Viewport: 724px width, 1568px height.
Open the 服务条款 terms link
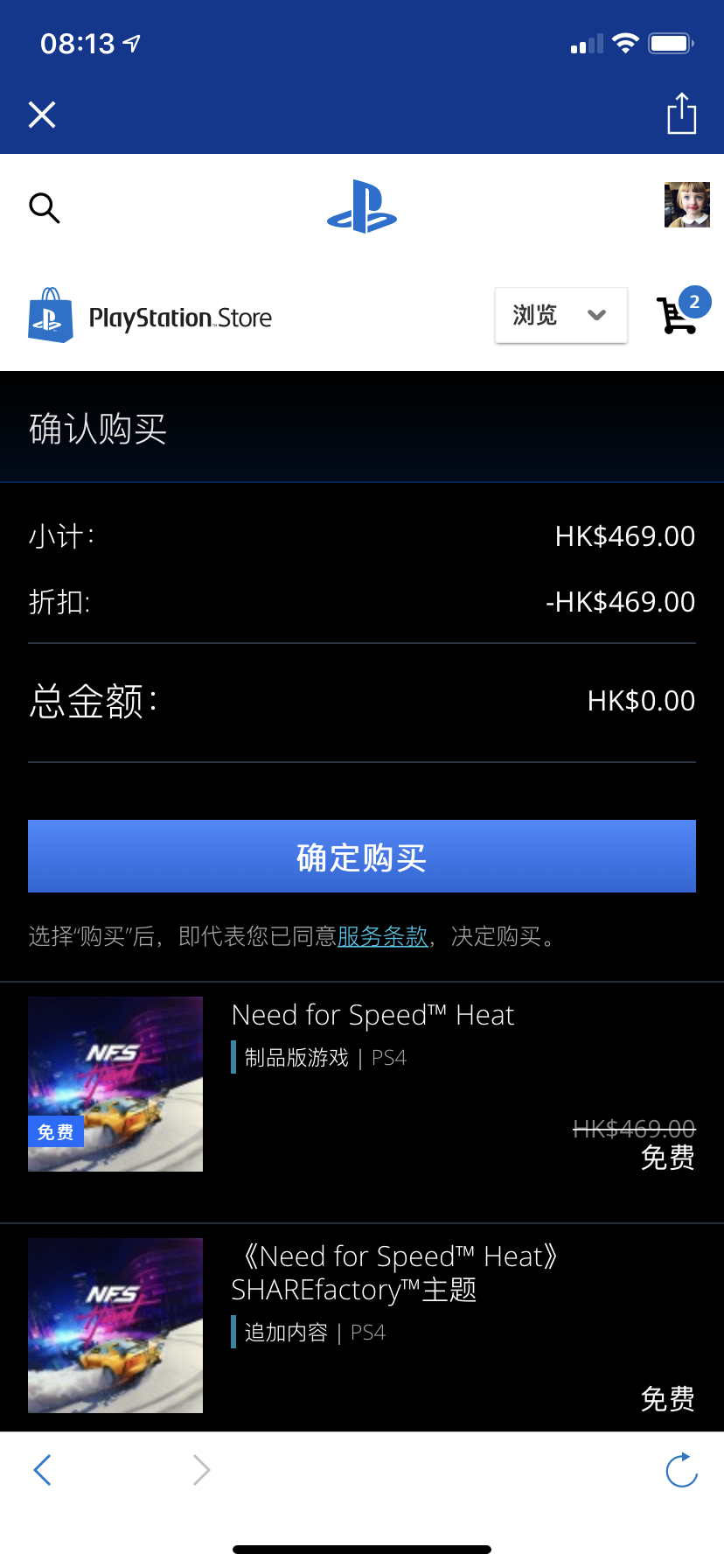[x=383, y=937]
